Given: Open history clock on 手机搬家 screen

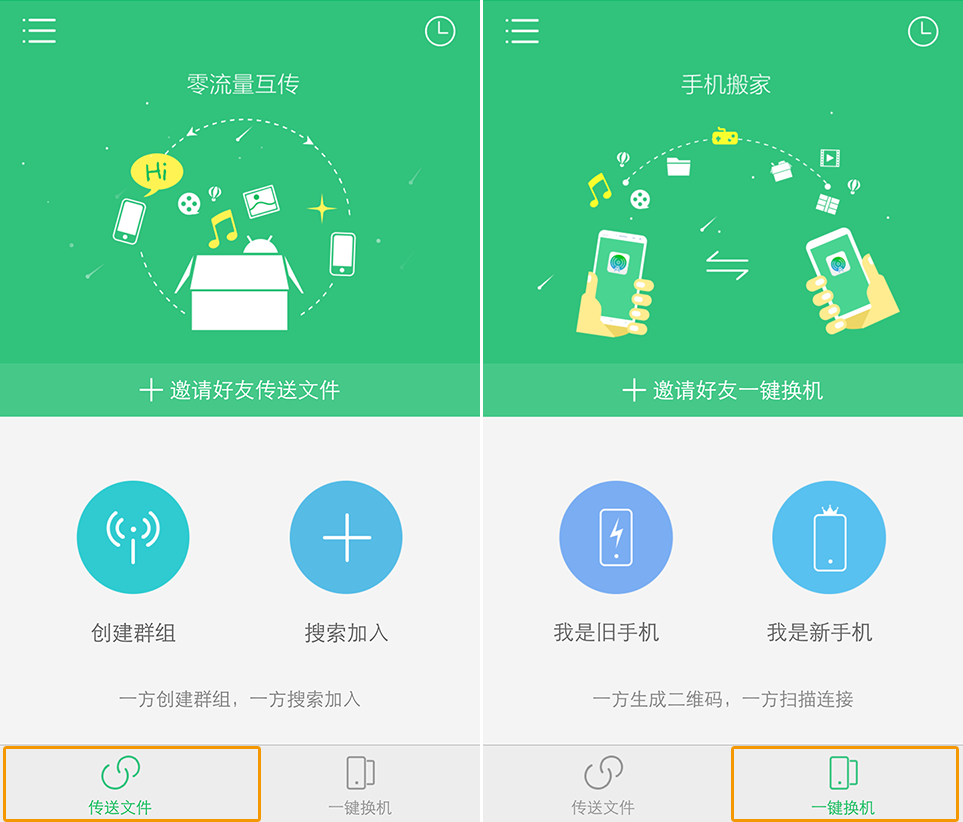Looking at the screenshot, I should point(923,32).
